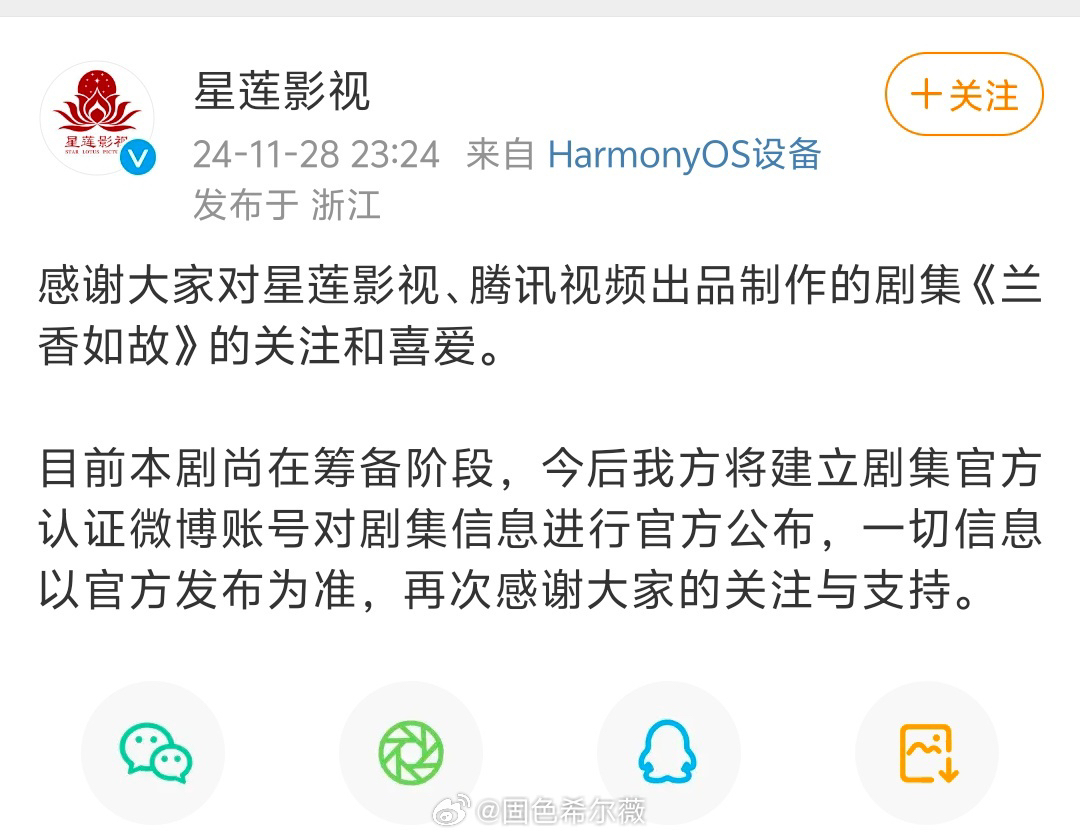Open the 星莲影视 username
The width and height of the screenshot is (1080, 837).
tap(281, 92)
